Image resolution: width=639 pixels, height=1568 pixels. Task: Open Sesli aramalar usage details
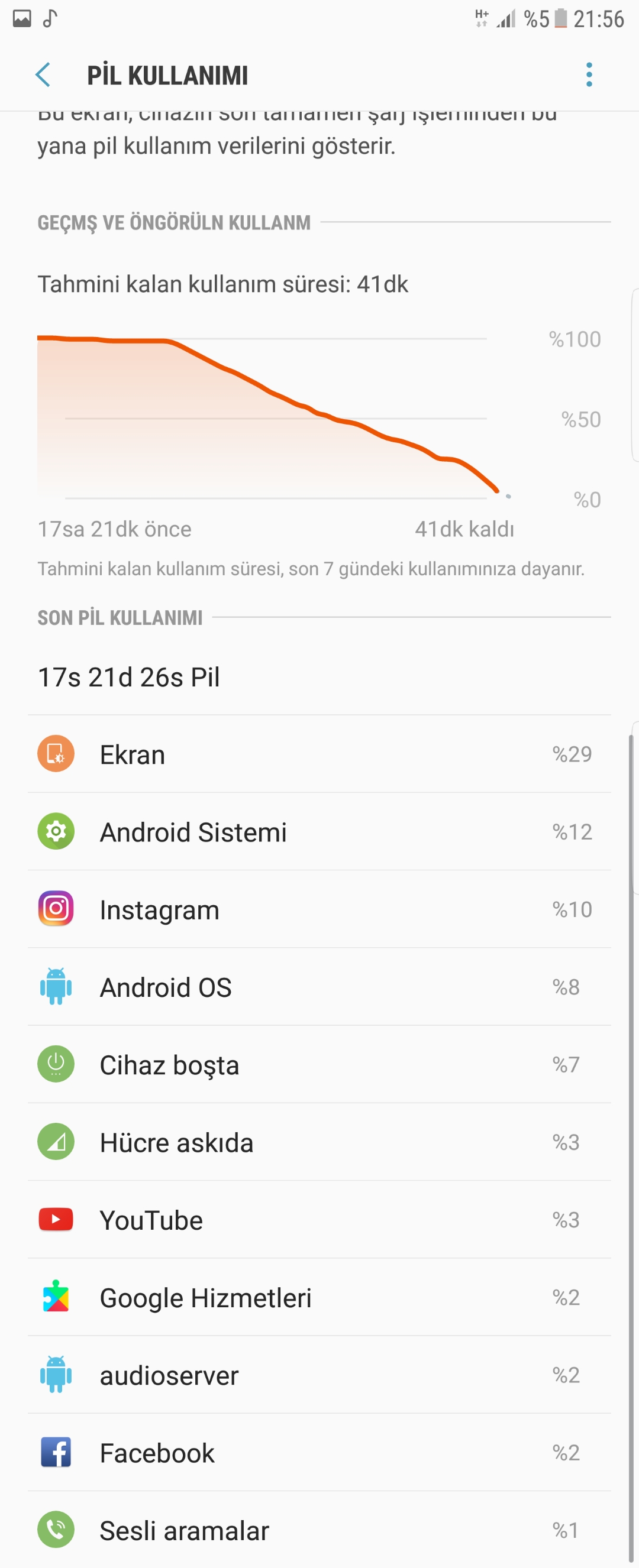pyautogui.click(x=319, y=1530)
